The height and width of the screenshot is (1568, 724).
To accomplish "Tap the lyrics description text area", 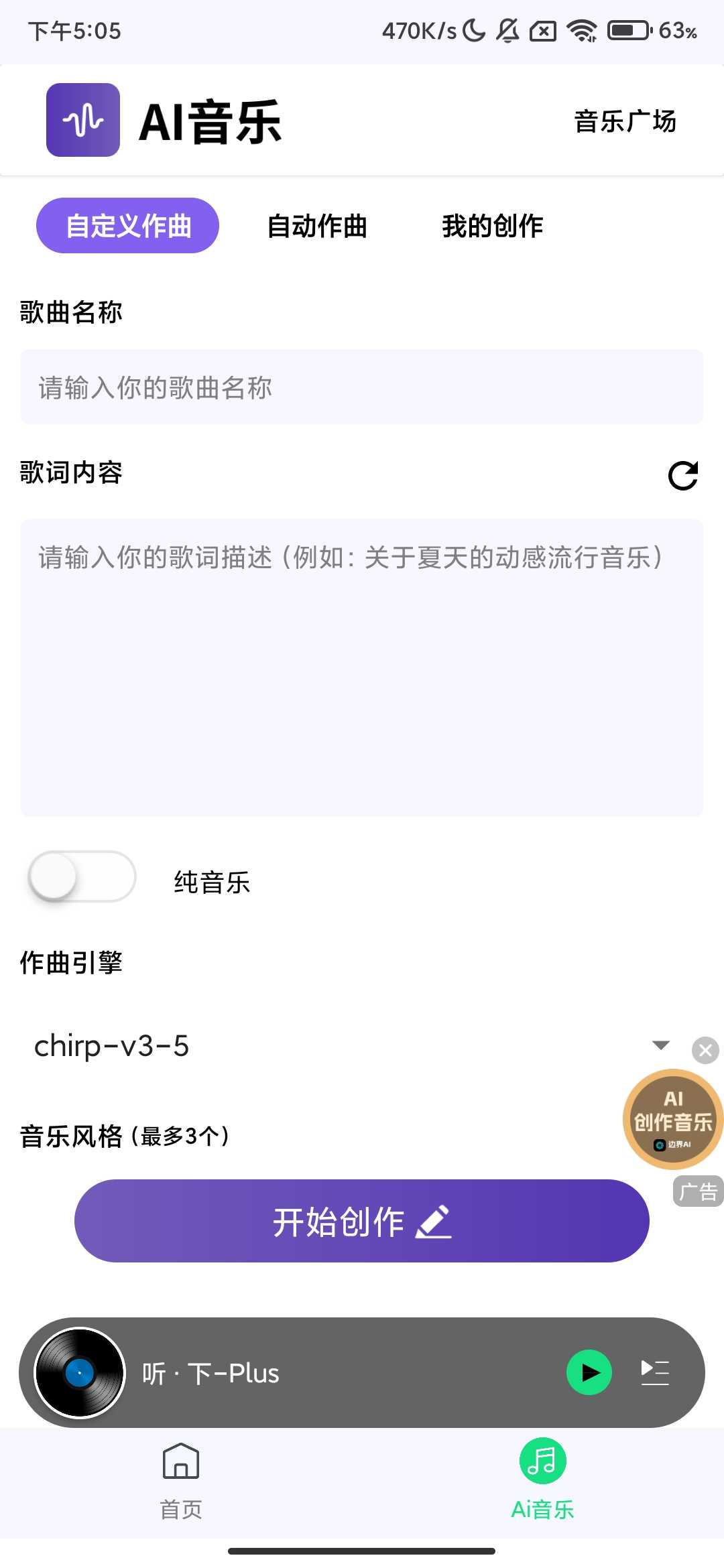I will pyautogui.click(x=362, y=667).
